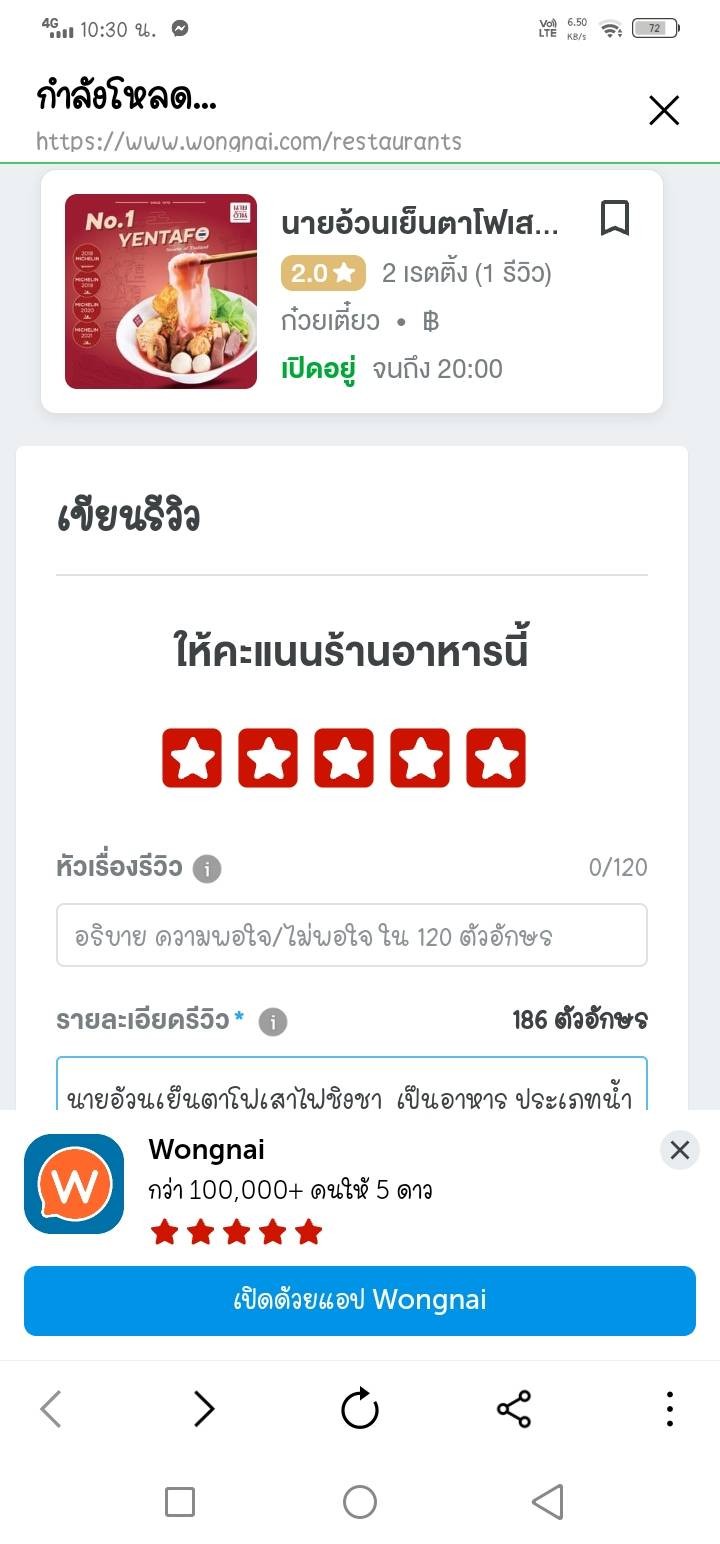Open the recent apps view

(x=180, y=1501)
